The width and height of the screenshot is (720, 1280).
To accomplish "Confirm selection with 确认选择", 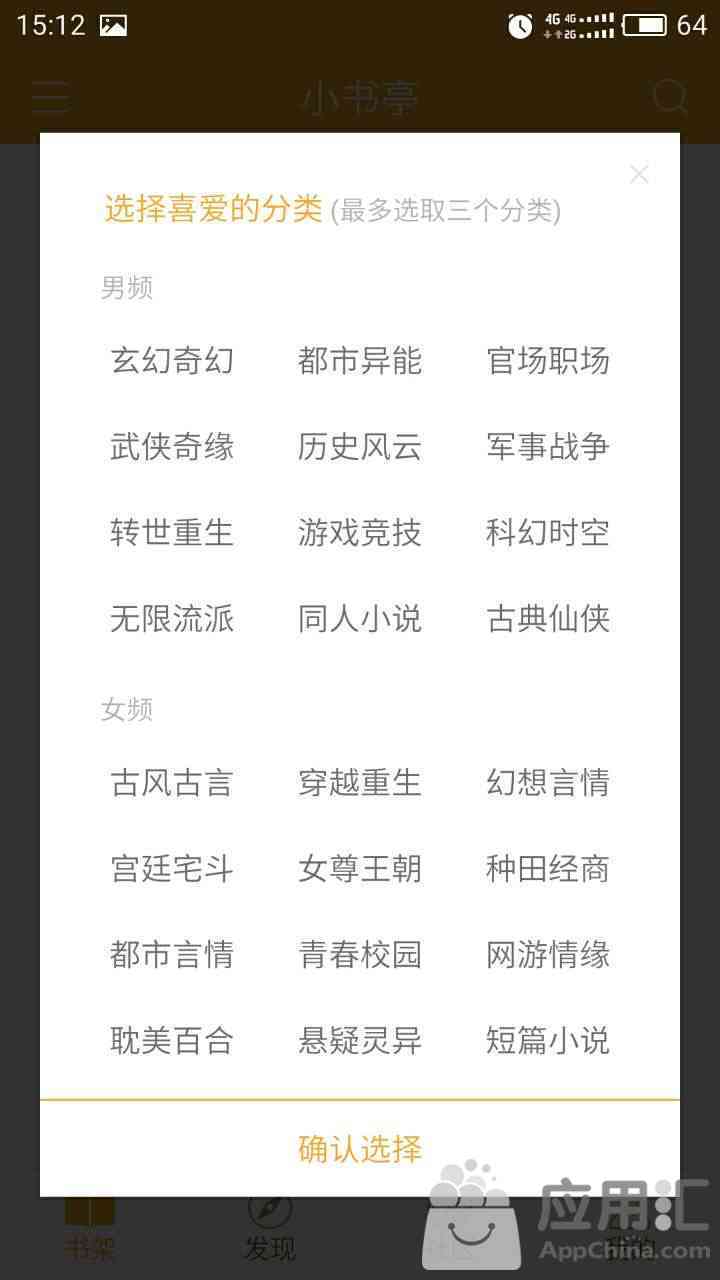I will pos(360,1149).
